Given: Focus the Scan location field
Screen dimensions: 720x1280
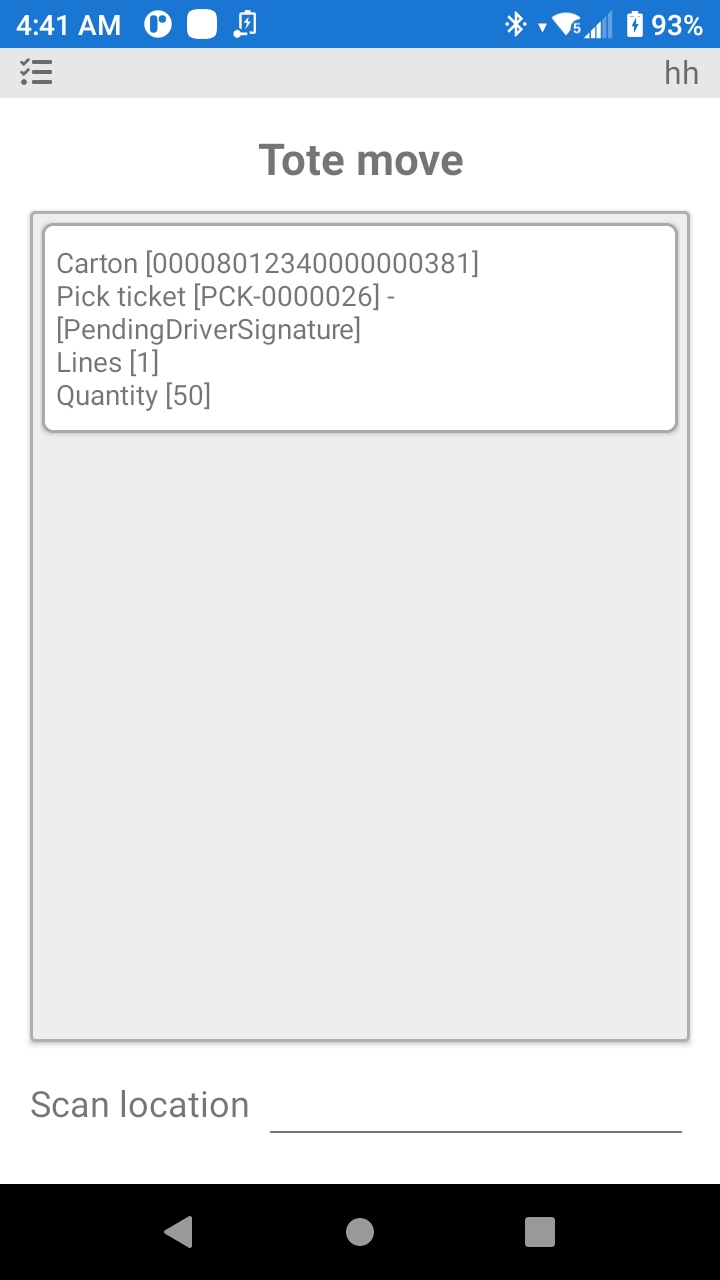Looking at the screenshot, I should tap(475, 1106).
